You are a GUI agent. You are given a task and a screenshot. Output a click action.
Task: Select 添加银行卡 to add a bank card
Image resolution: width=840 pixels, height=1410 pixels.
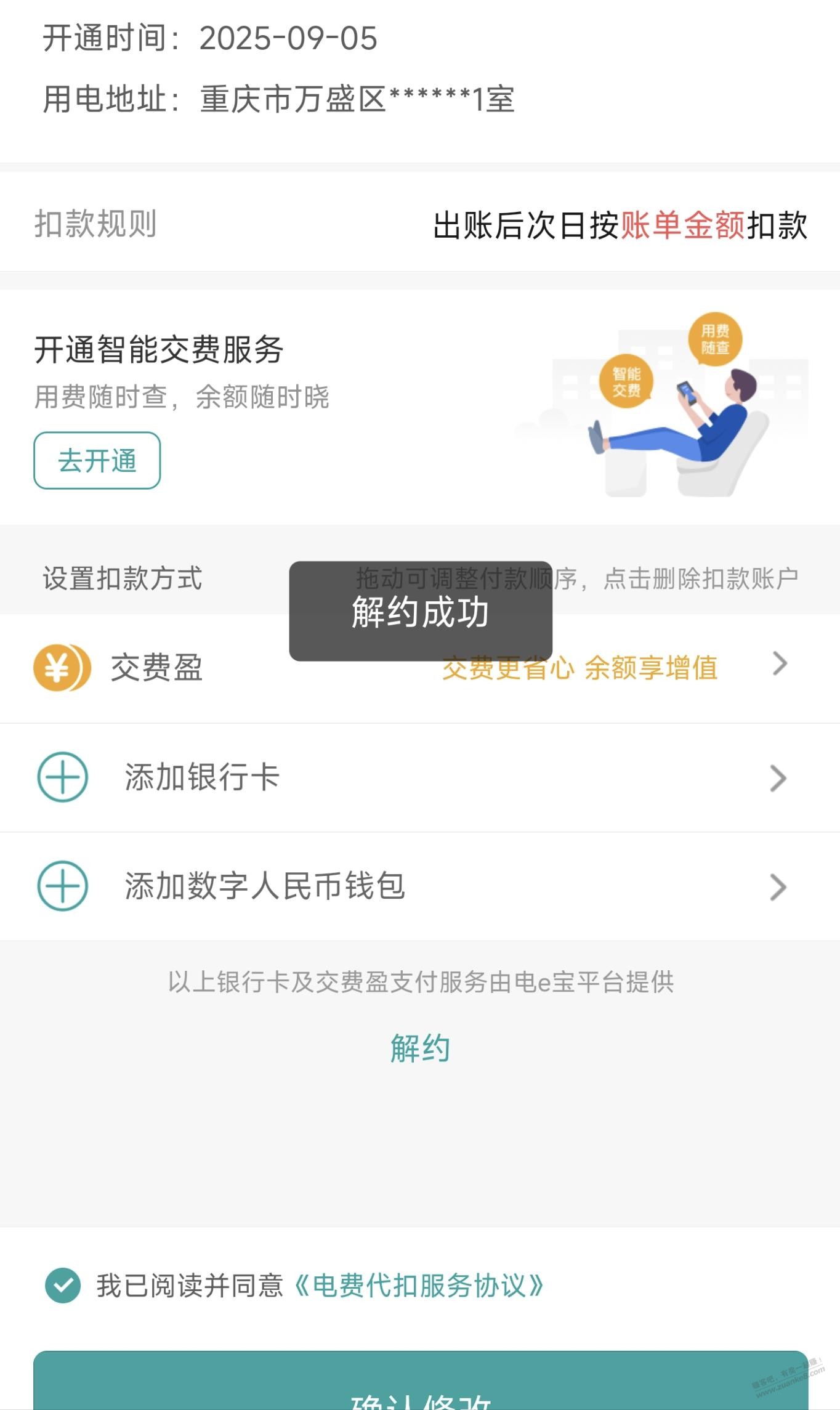coord(420,777)
